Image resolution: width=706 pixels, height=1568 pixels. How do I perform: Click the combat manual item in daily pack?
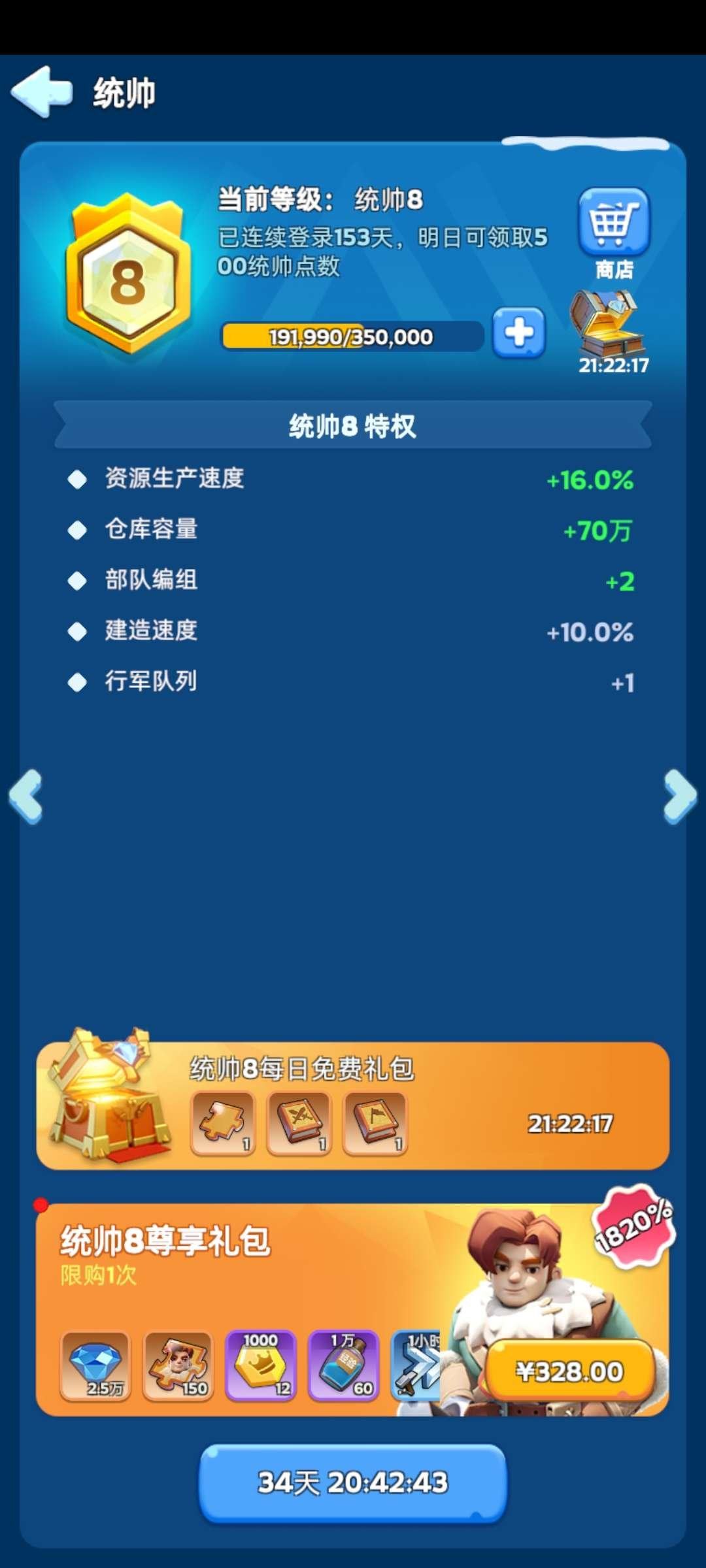[x=299, y=1120]
